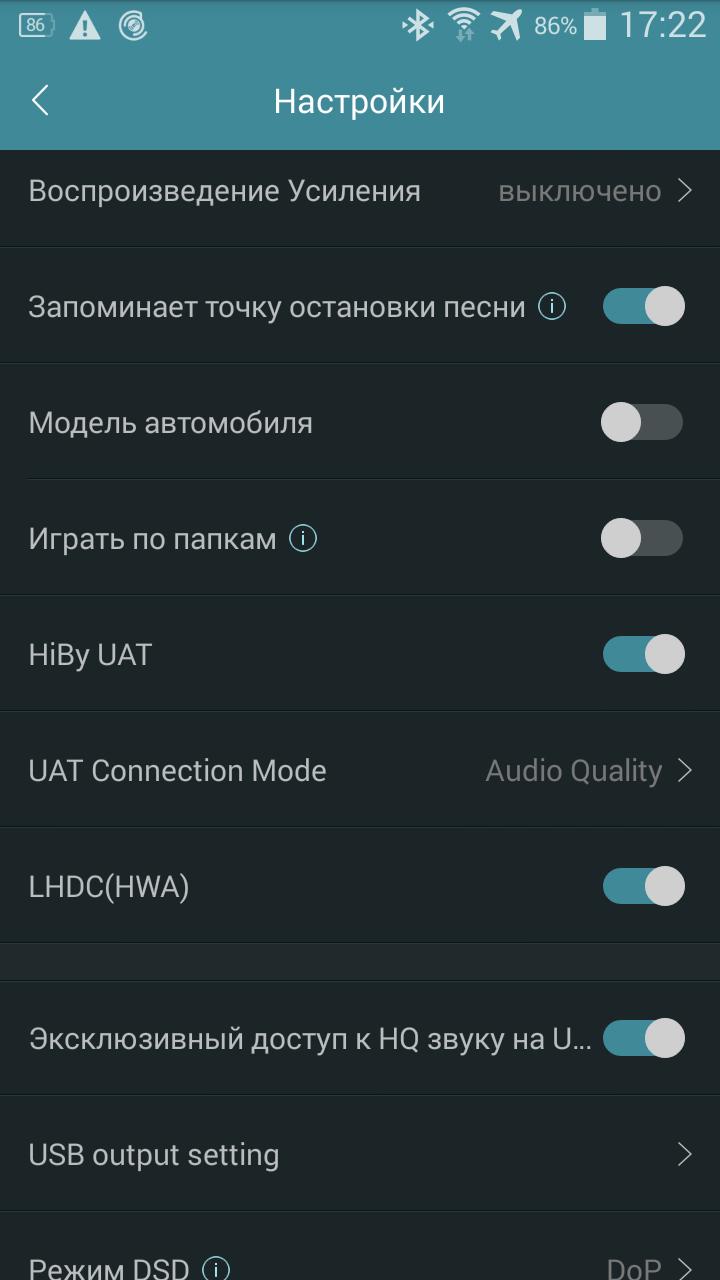Viewport: 720px width, 1280px height.
Task: Show info for Запоминает точку остановки песни
Action: [x=552, y=306]
